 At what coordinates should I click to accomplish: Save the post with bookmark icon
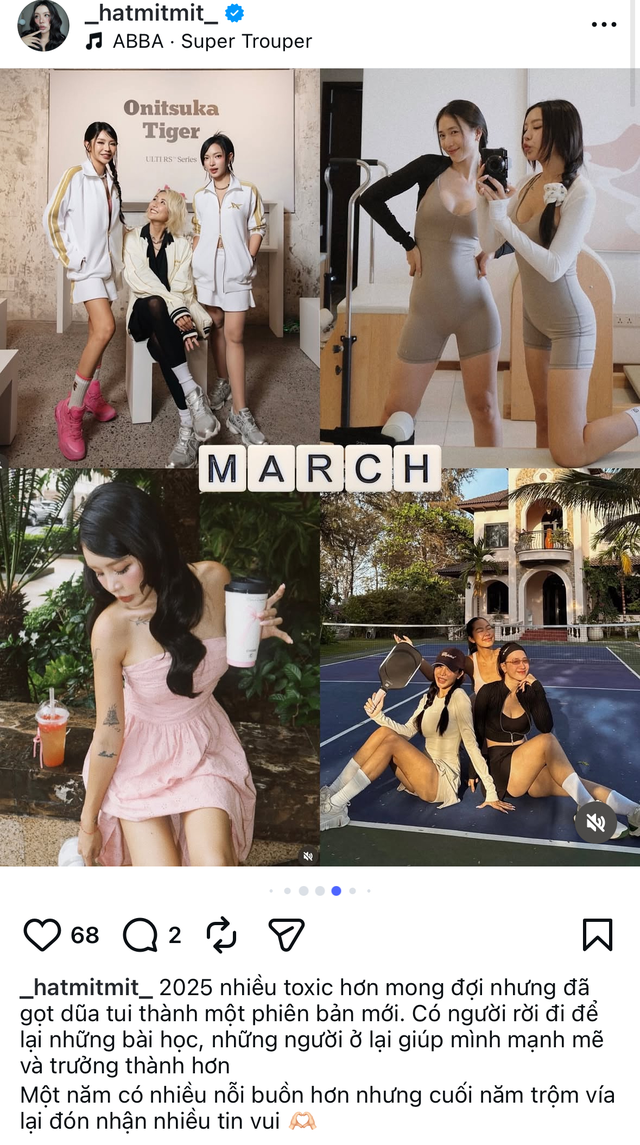pyautogui.click(x=597, y=935)
